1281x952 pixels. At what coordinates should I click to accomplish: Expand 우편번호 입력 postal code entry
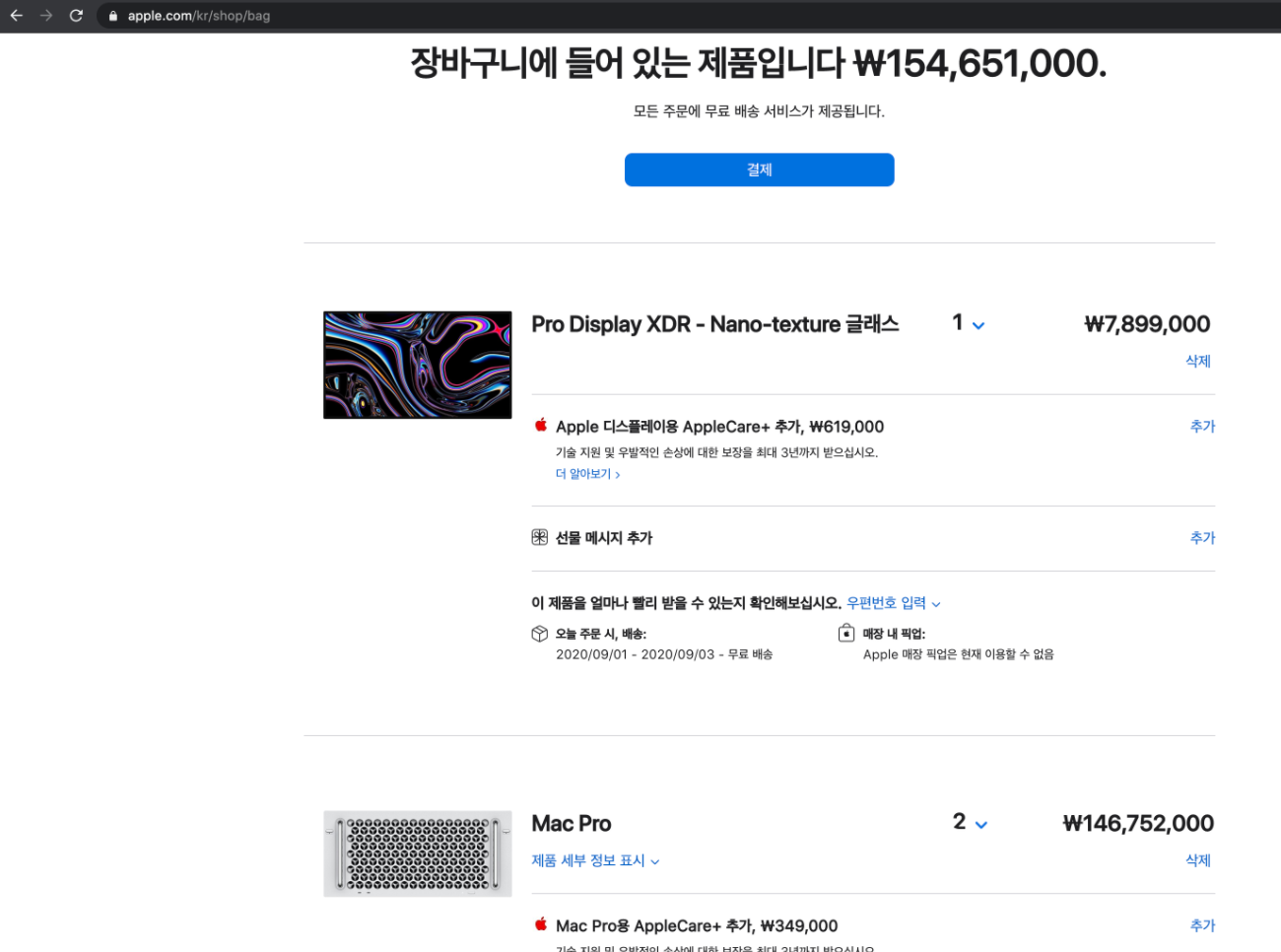pyautogui.click(x=893, y=603)
